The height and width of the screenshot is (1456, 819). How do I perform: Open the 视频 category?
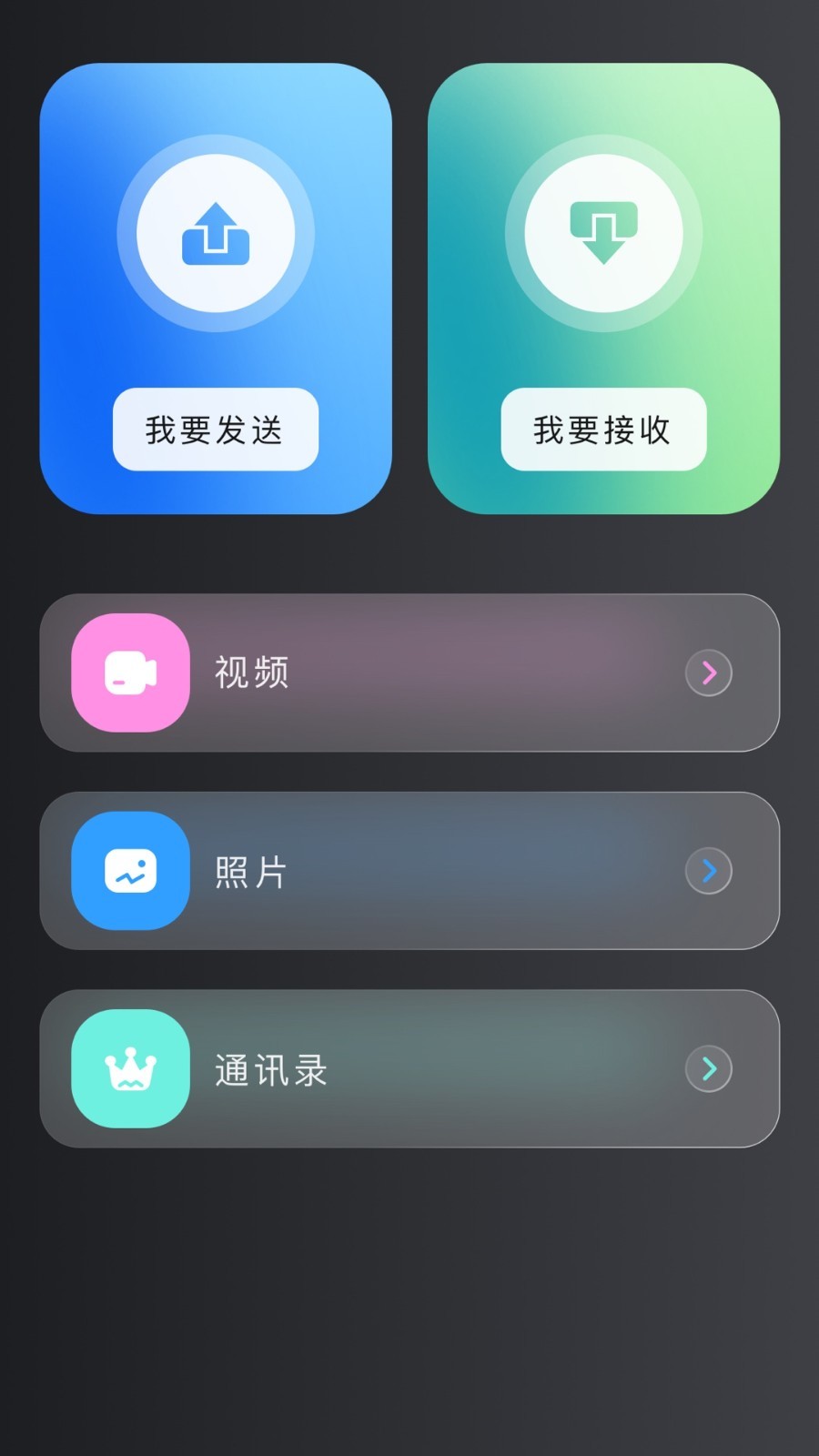tap(409, 673)
